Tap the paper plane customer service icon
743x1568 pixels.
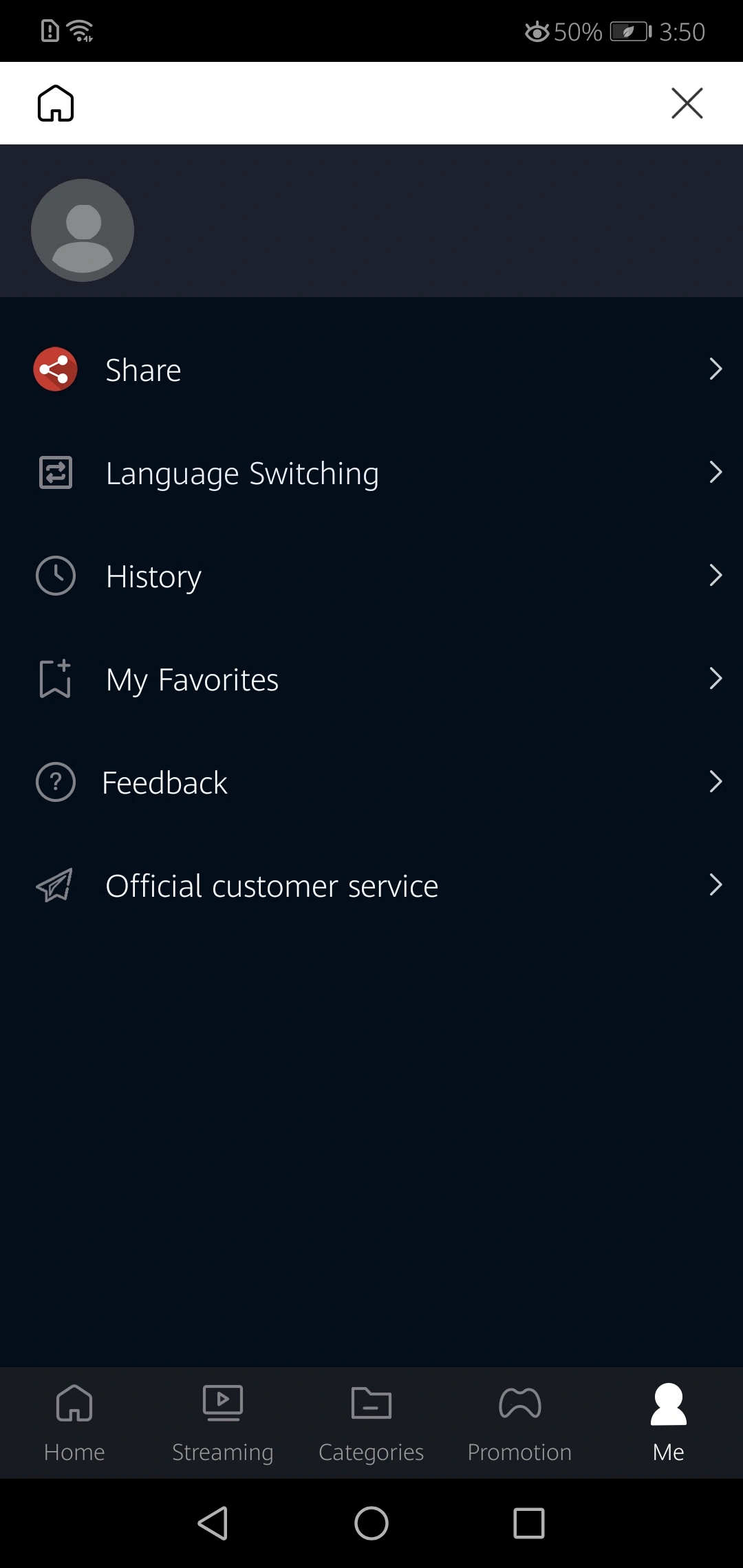pos(55,886)
